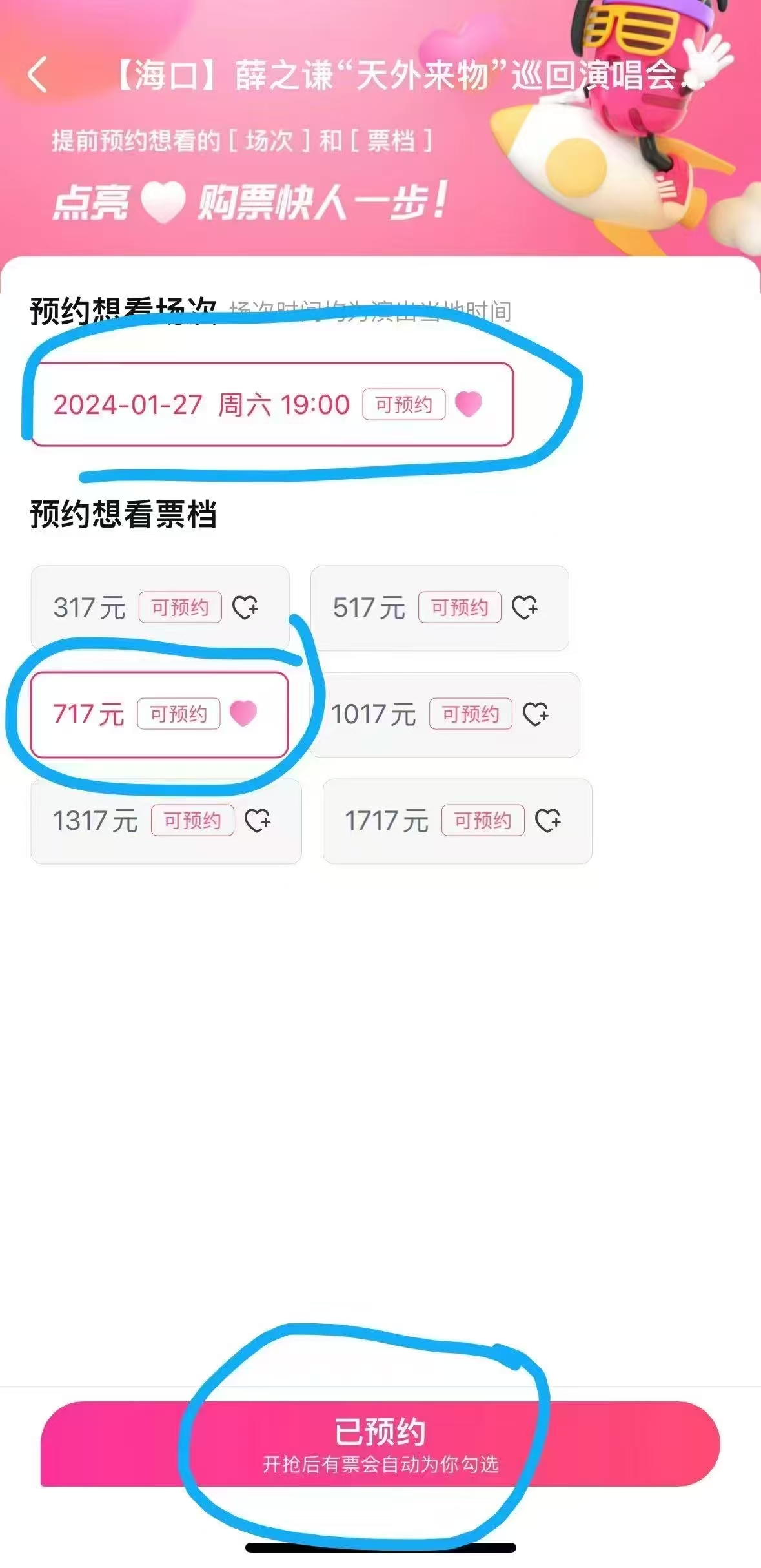
Task: Select the 517元 ticket tier
Action: 439,608
